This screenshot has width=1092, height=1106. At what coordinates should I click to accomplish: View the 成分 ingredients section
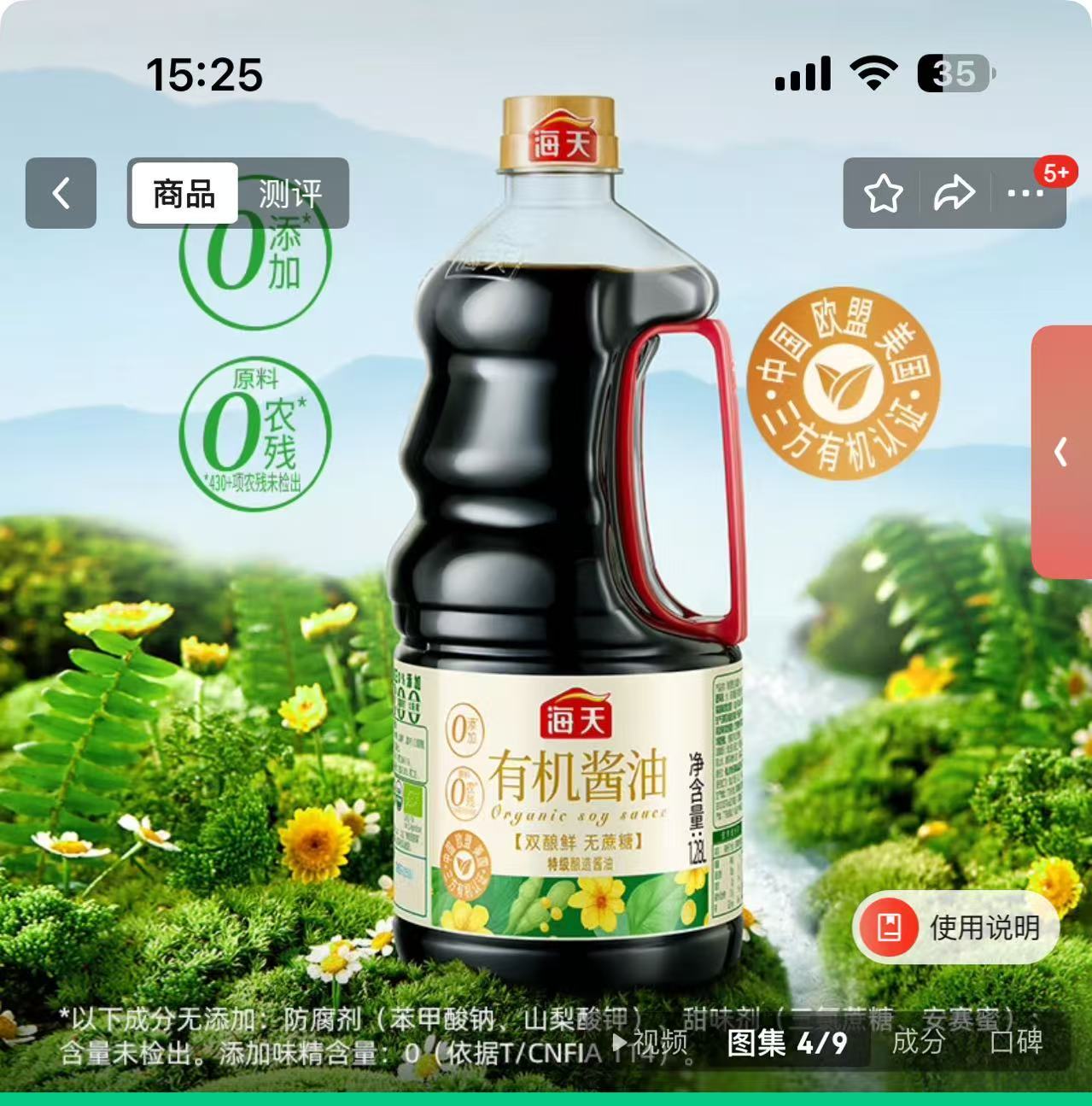[x=918, y=1042]
